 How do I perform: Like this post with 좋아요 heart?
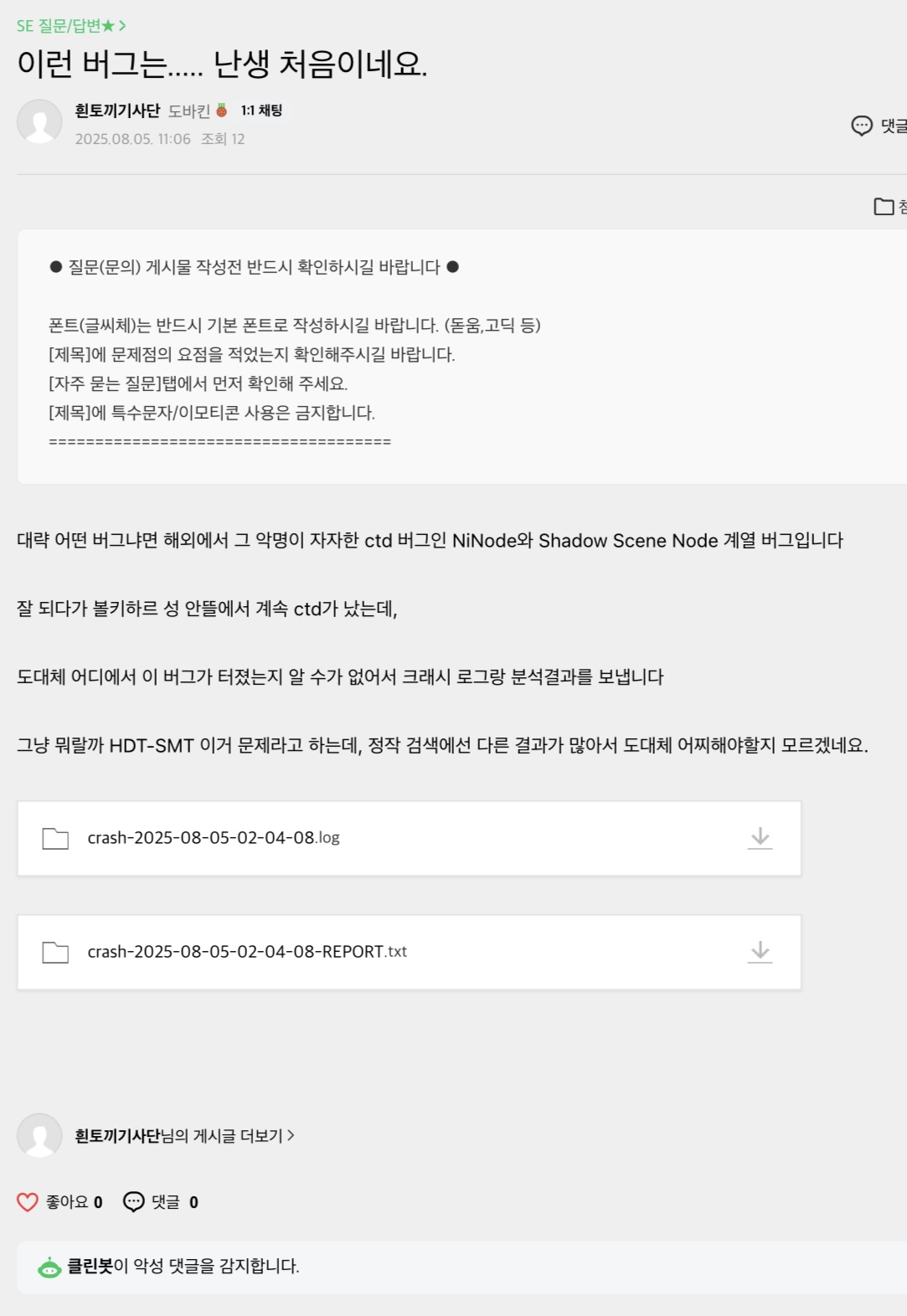[x=28, y=1202]
